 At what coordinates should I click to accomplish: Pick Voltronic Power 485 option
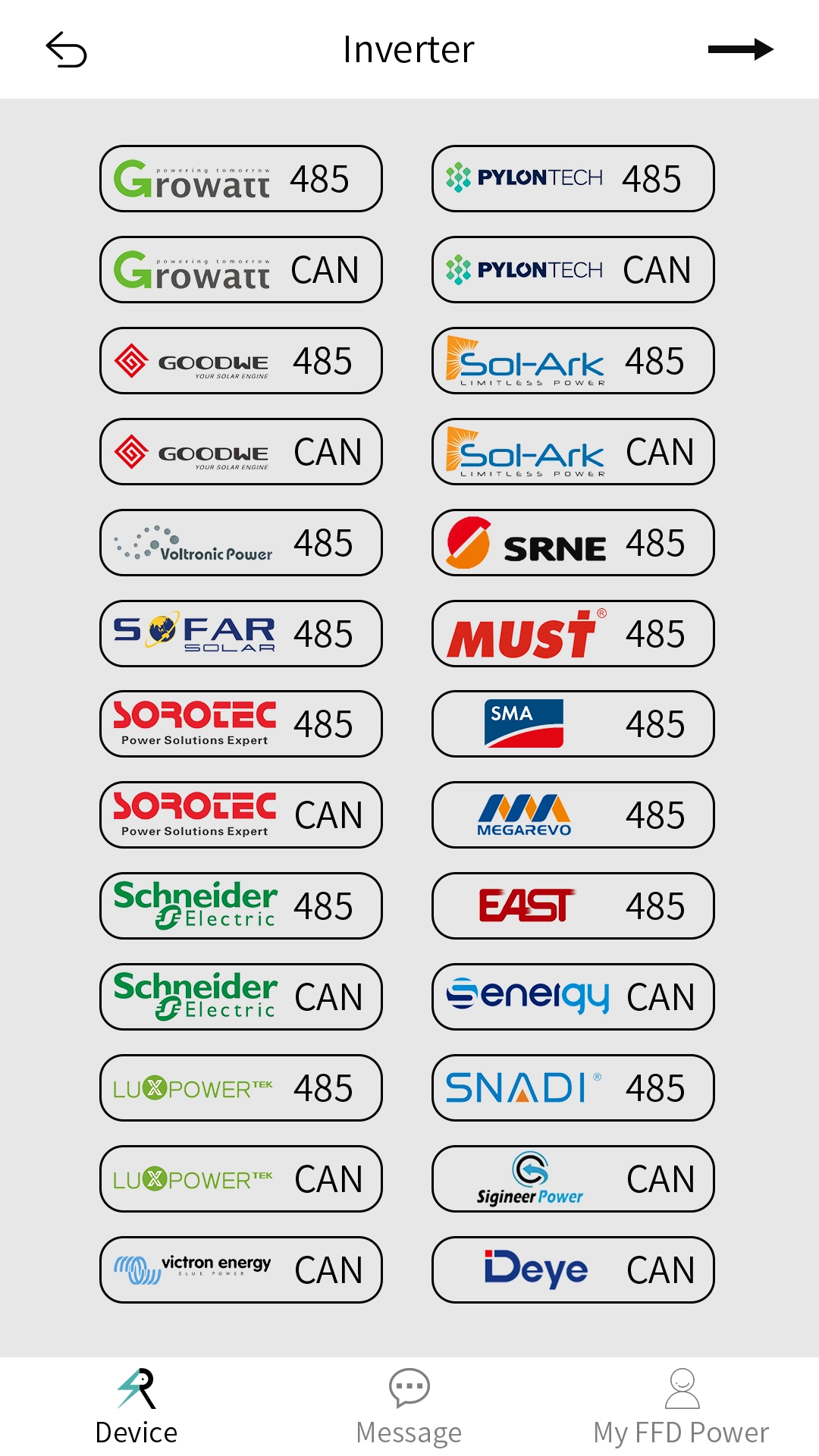pos(240,542)
